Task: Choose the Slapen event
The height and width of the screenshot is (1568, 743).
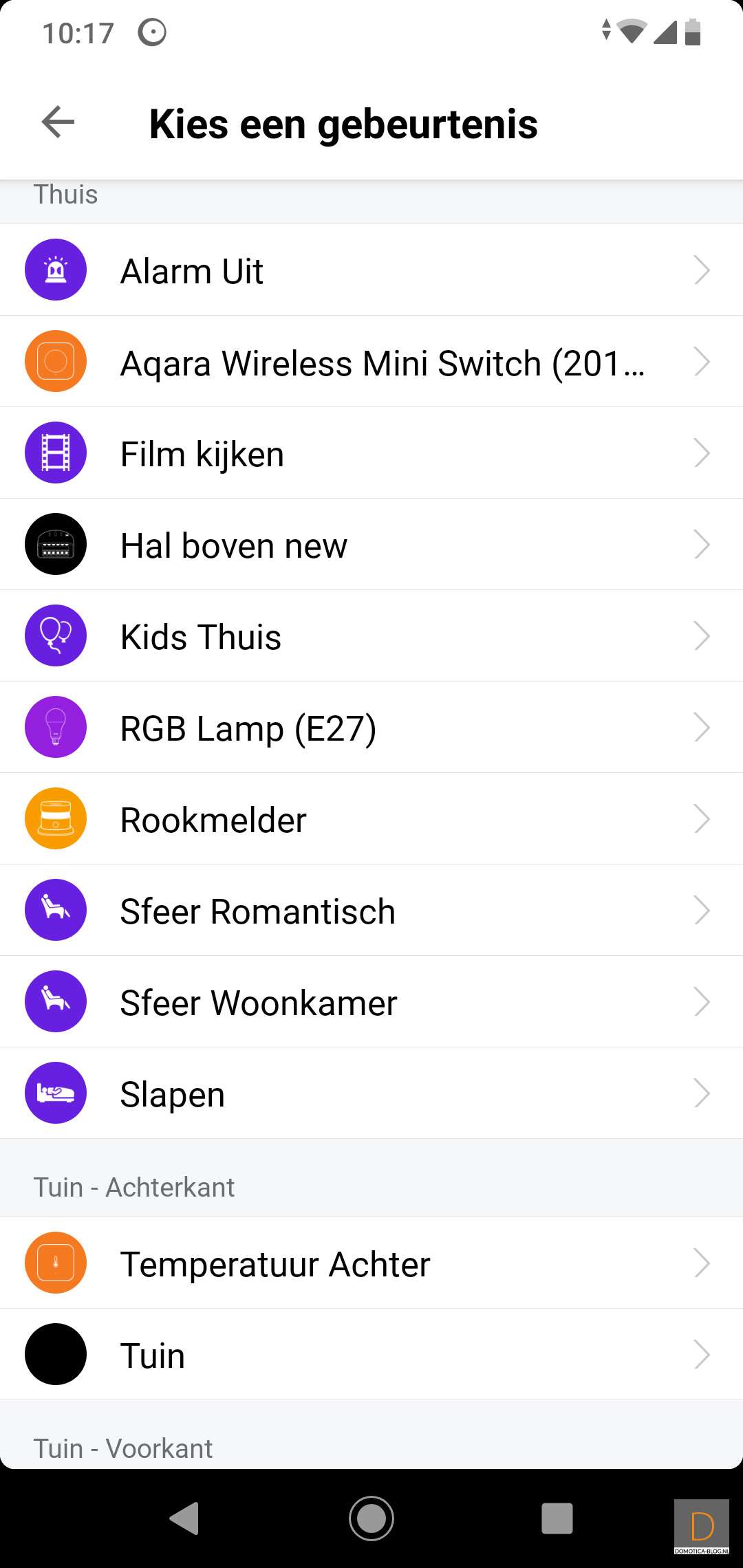Action: pyautogui.click(x=371, y=1093)
